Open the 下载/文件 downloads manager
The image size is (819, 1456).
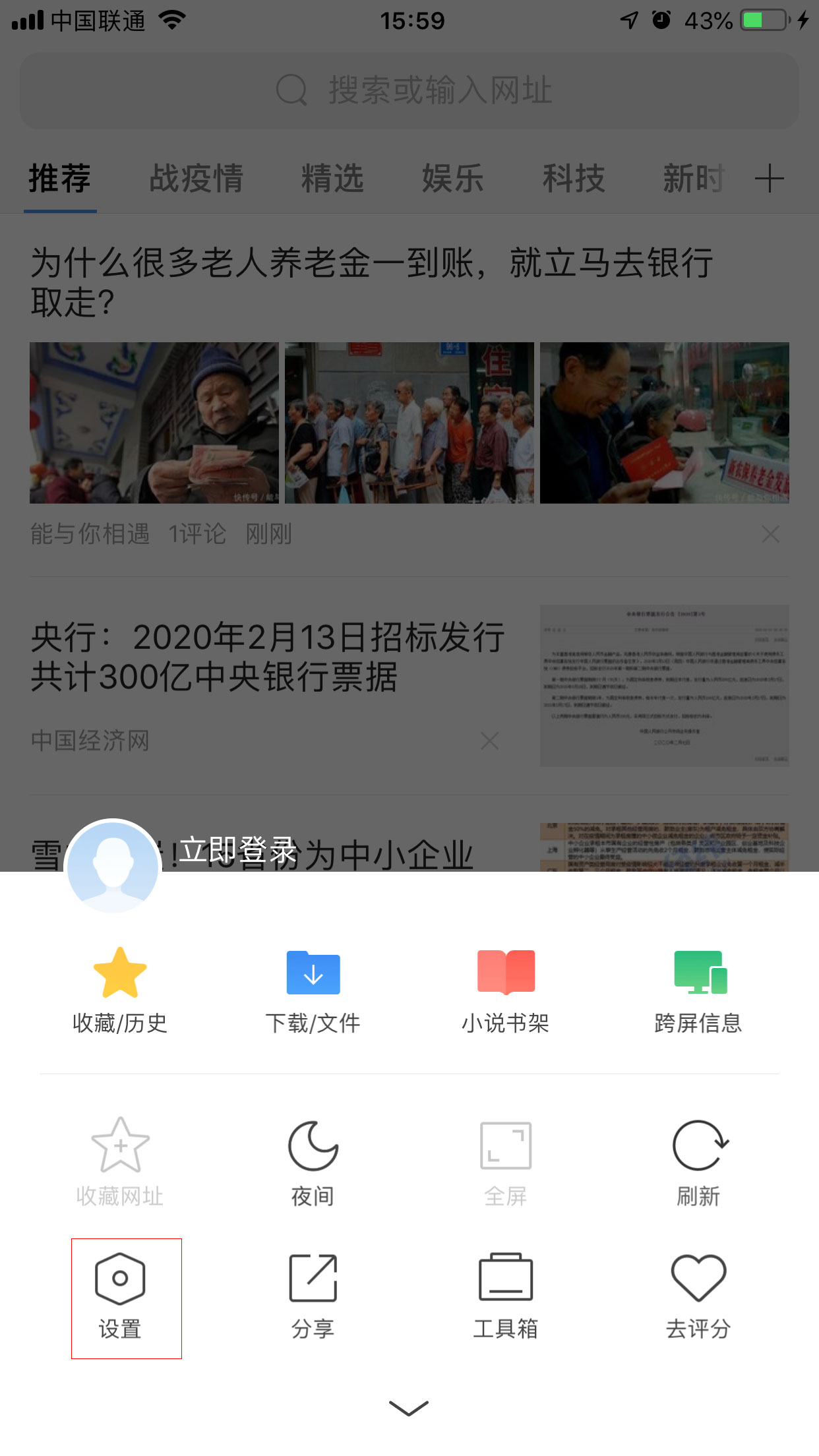click(313, 992)
